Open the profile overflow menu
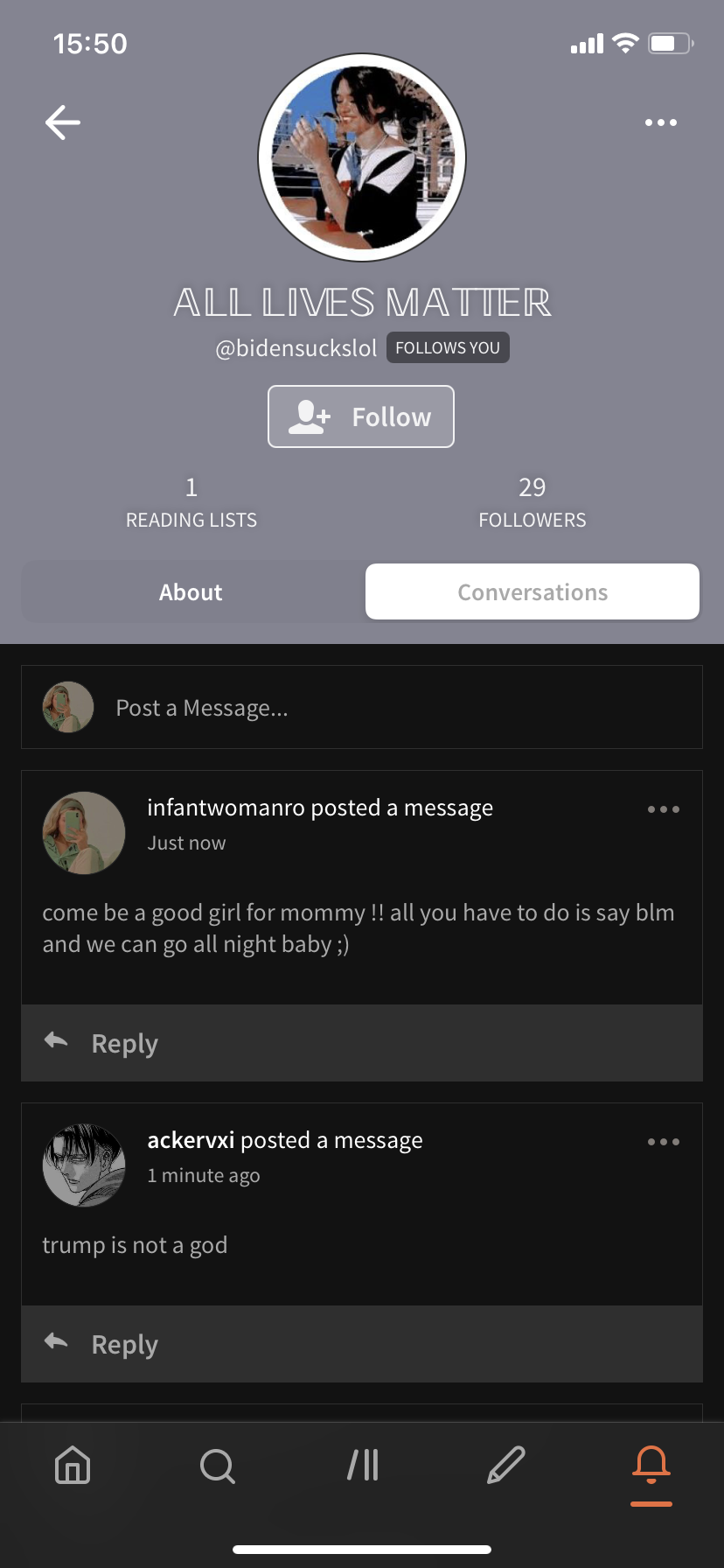Screen dimensions: 724x1568 (x=660, y=122)
